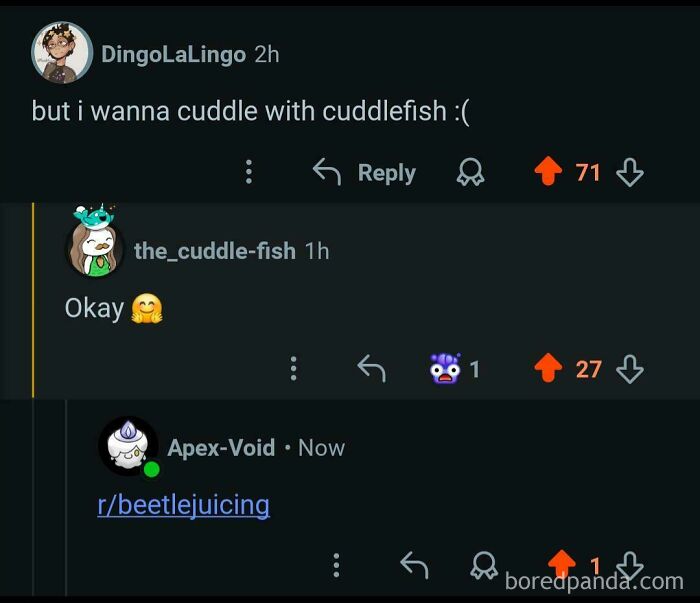700x603 pixels.
Task: Tap the reply arrow under the_cuddle-fish's comment
Action: point(371,369)
